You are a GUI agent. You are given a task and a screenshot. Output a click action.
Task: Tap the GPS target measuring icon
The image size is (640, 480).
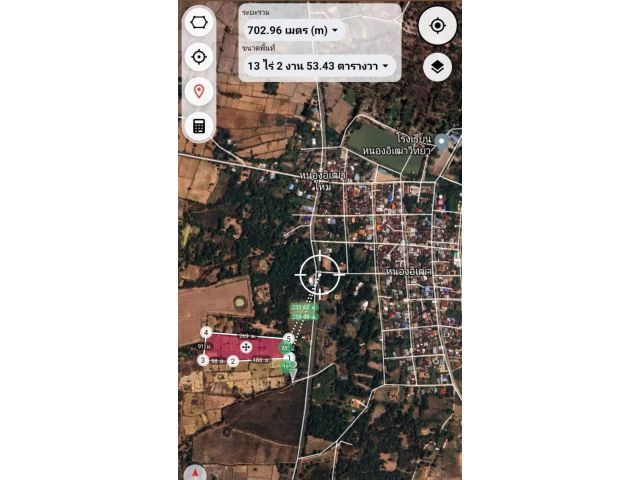pos(199,56)
